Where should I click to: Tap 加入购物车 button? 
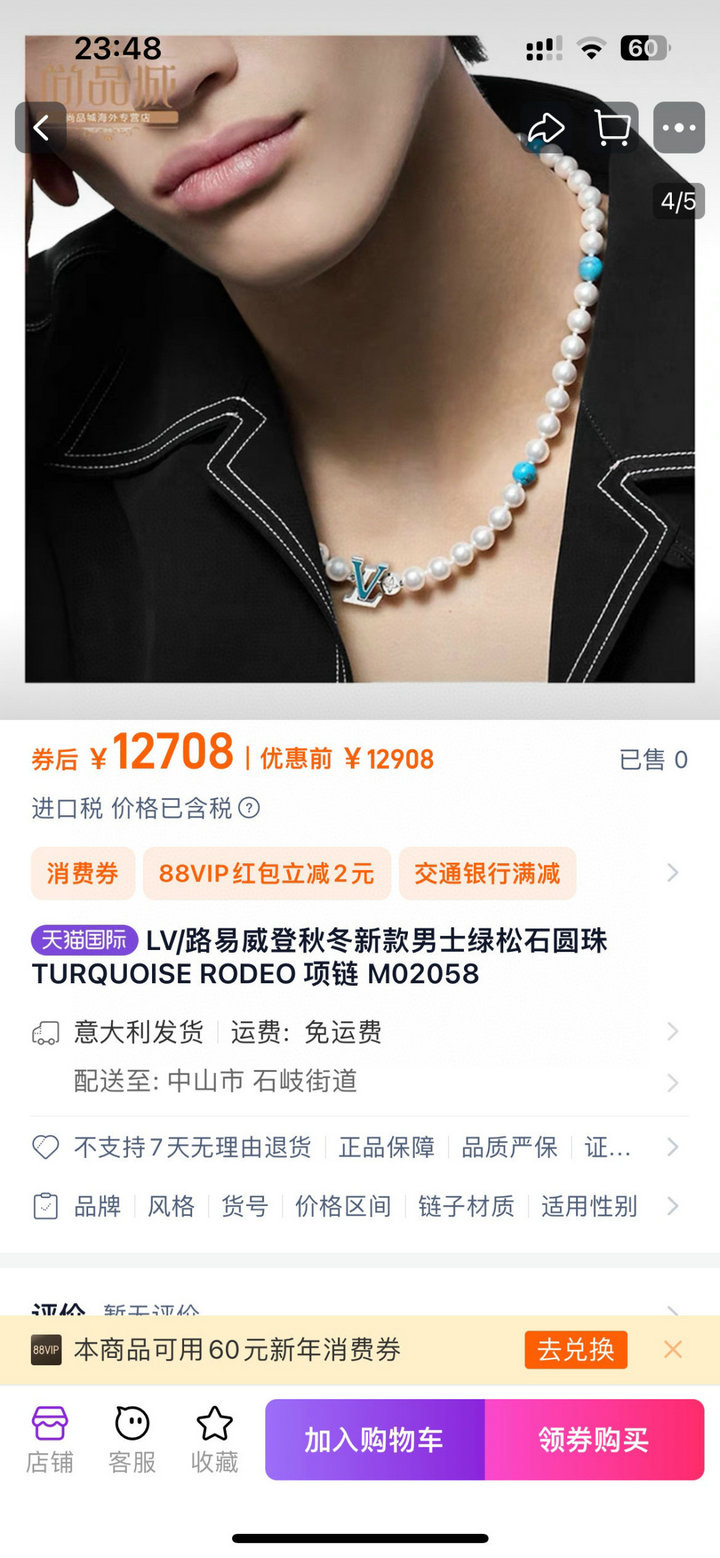click(374, 1440)
